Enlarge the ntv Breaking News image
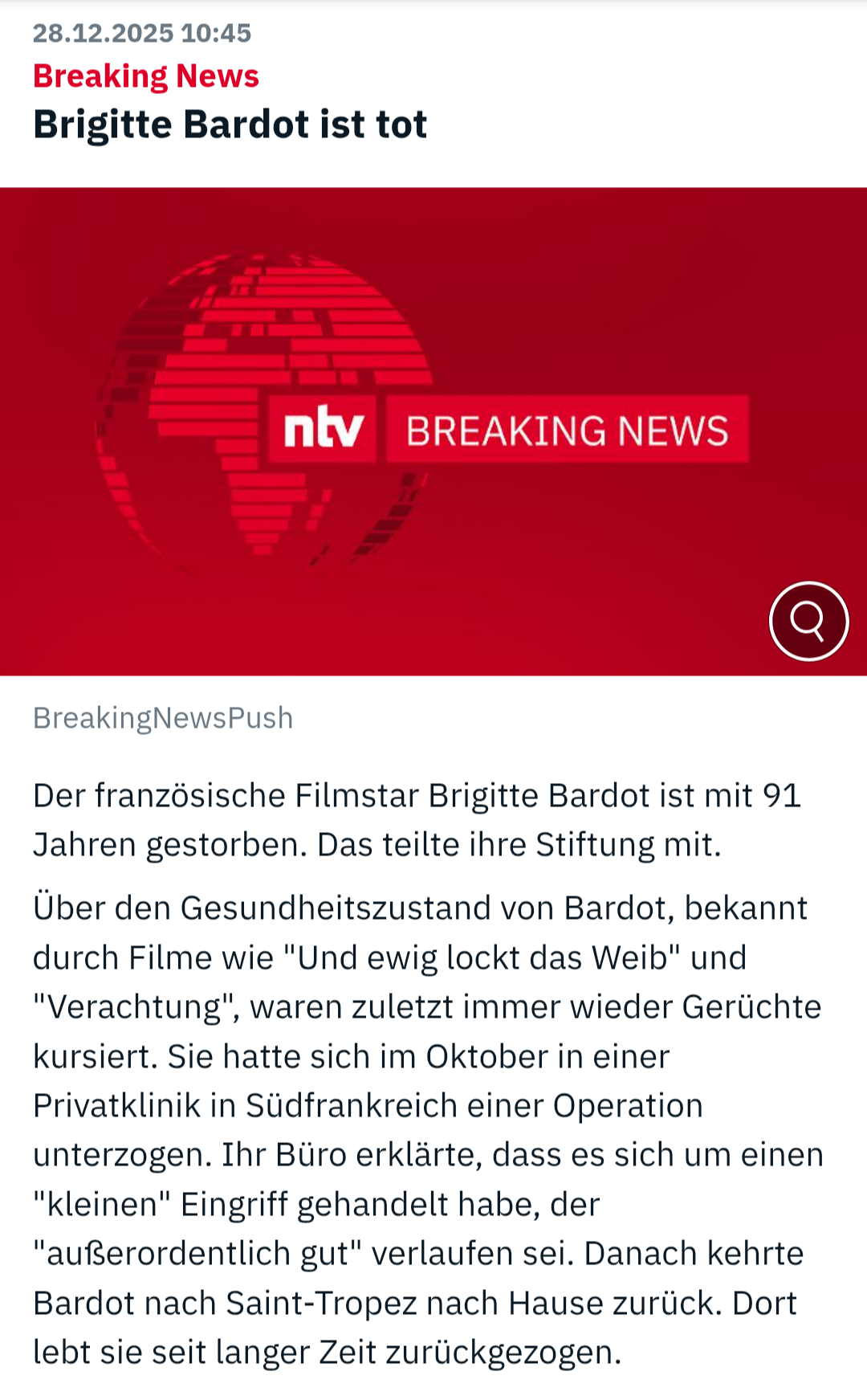 pos(808,621)
